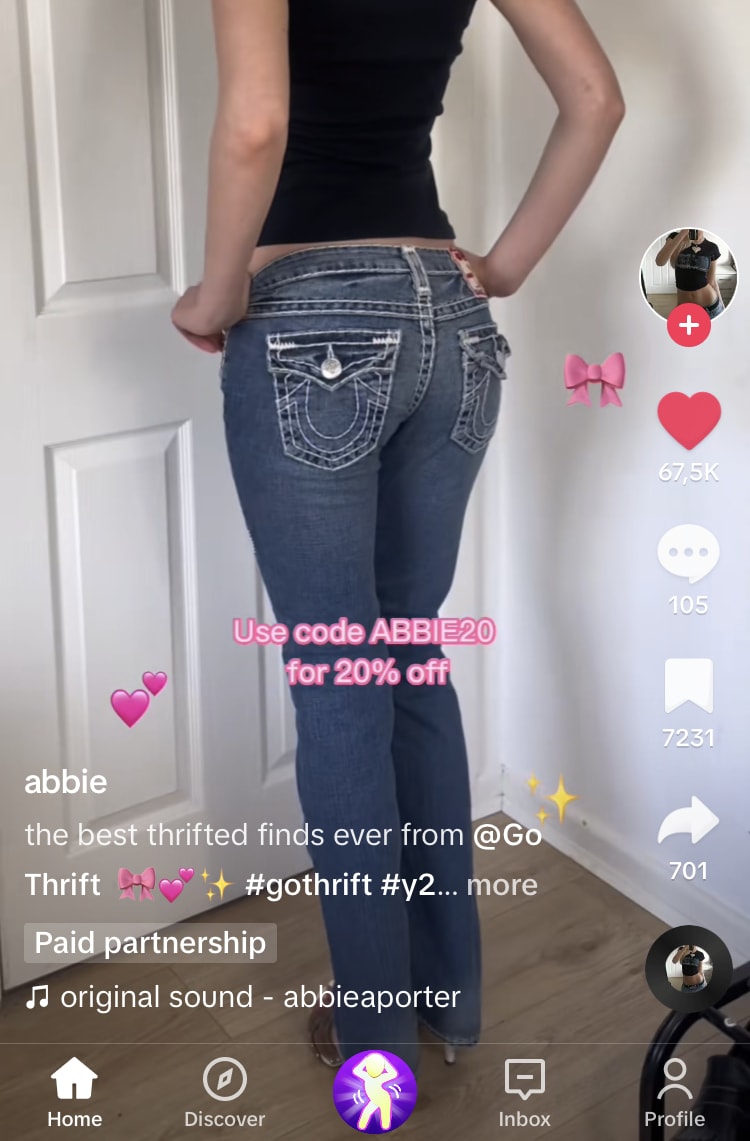Open abbie's username link

click(65, 781)
